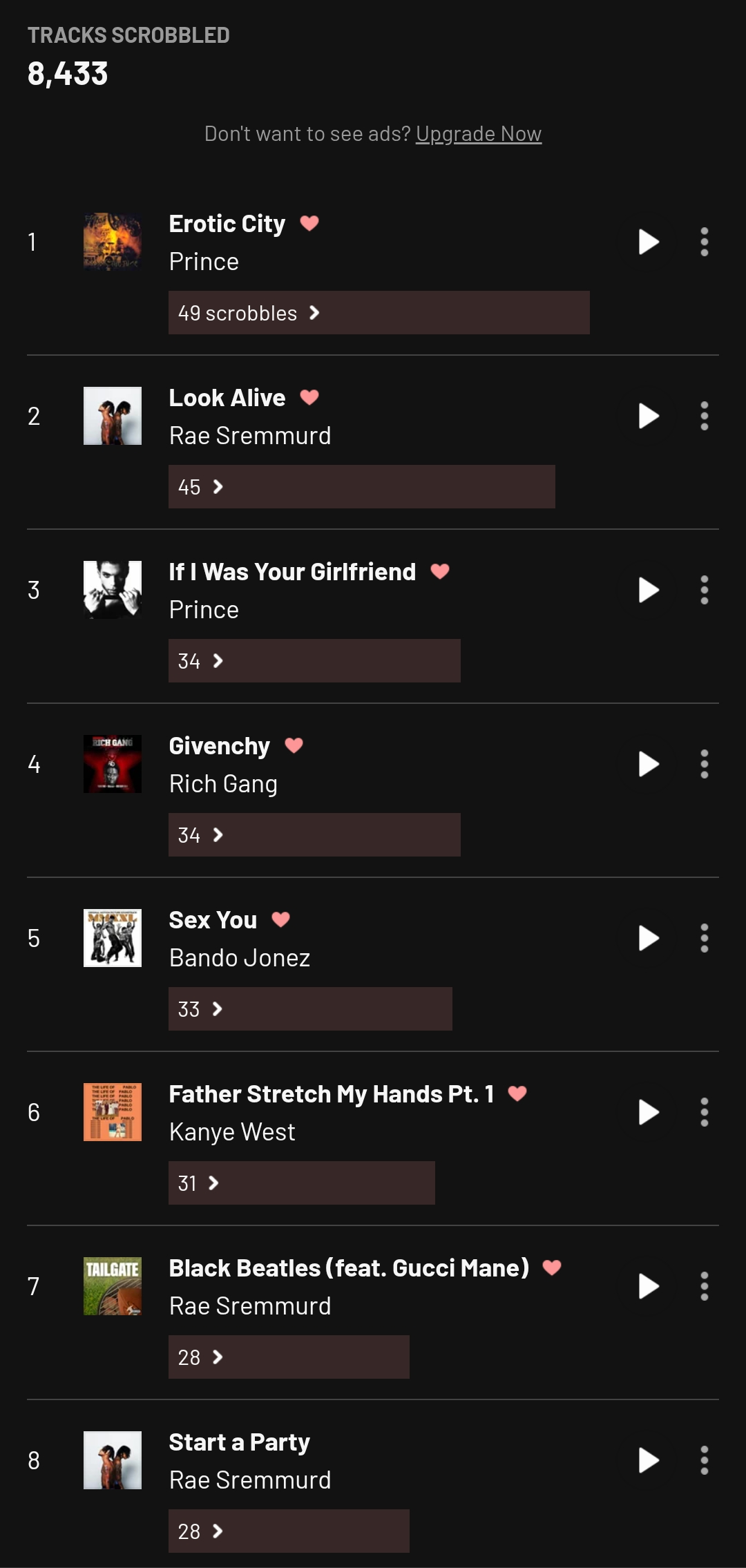Open the Rich Gang artist page
The width and height of the screenshot is (746, 1568).
coord(223,784)
